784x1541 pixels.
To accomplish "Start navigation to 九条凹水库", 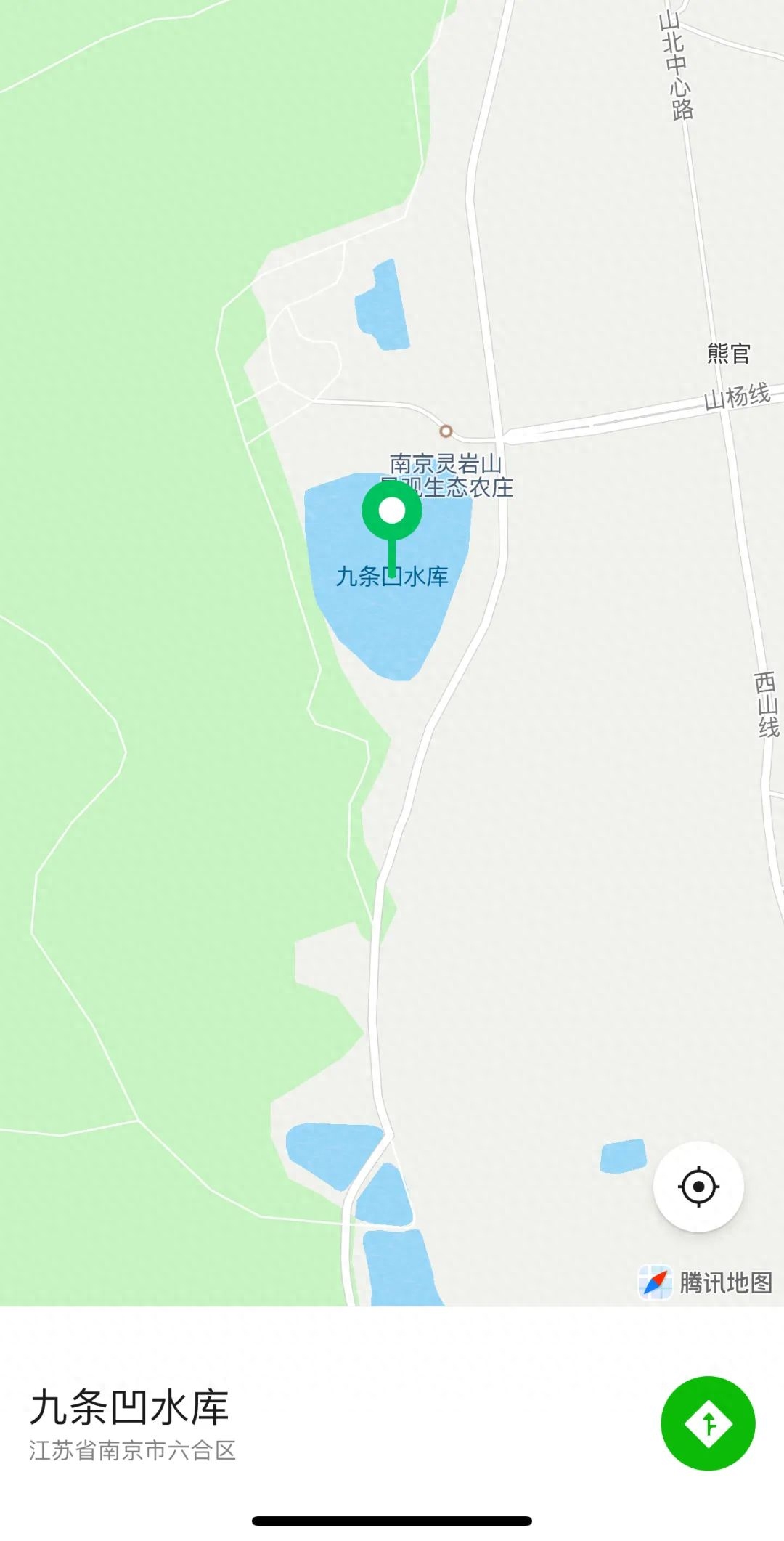I will [708, 1423].
